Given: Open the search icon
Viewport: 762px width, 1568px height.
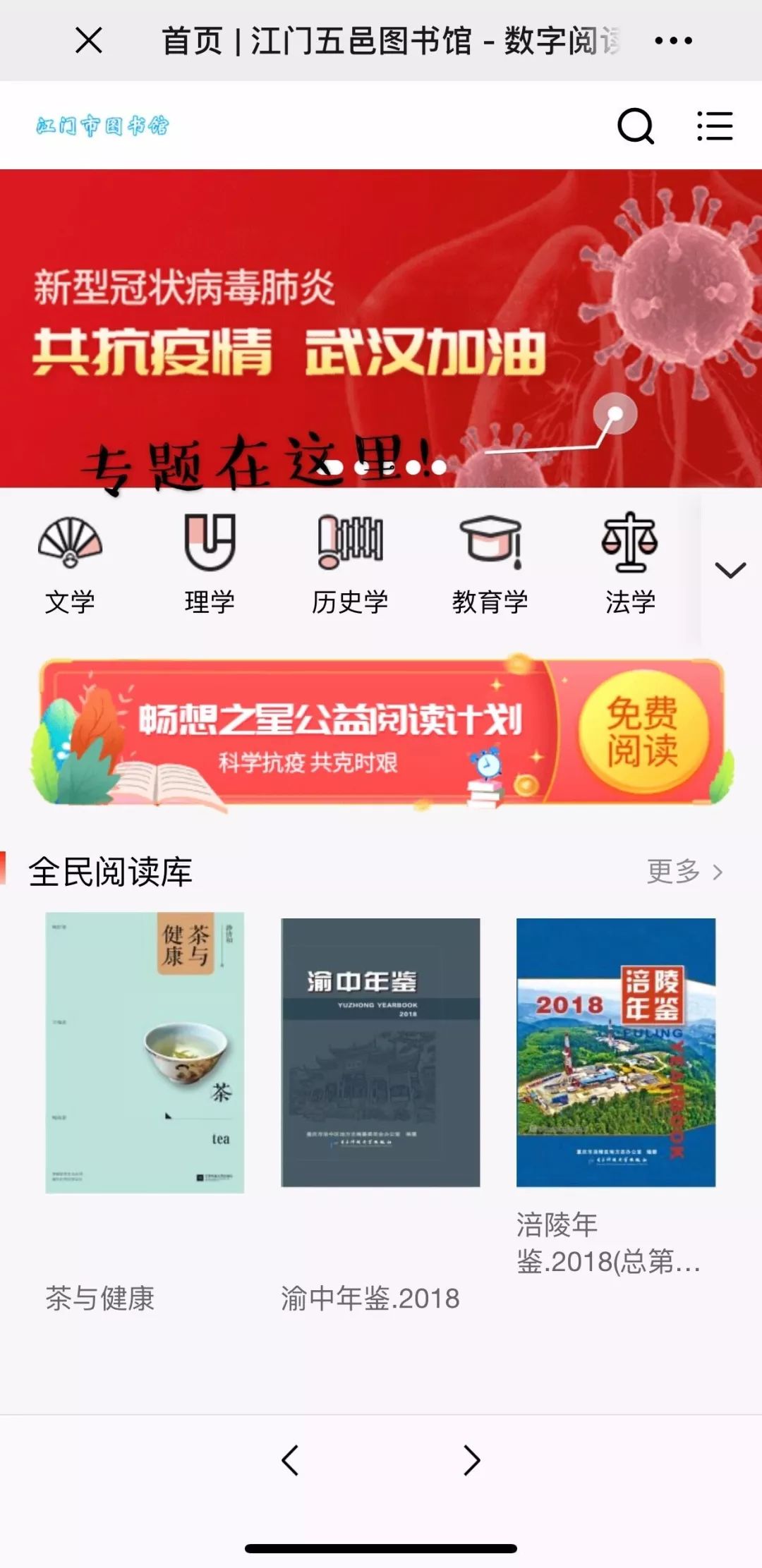Looking at the screenshot, I should point(636,126).
